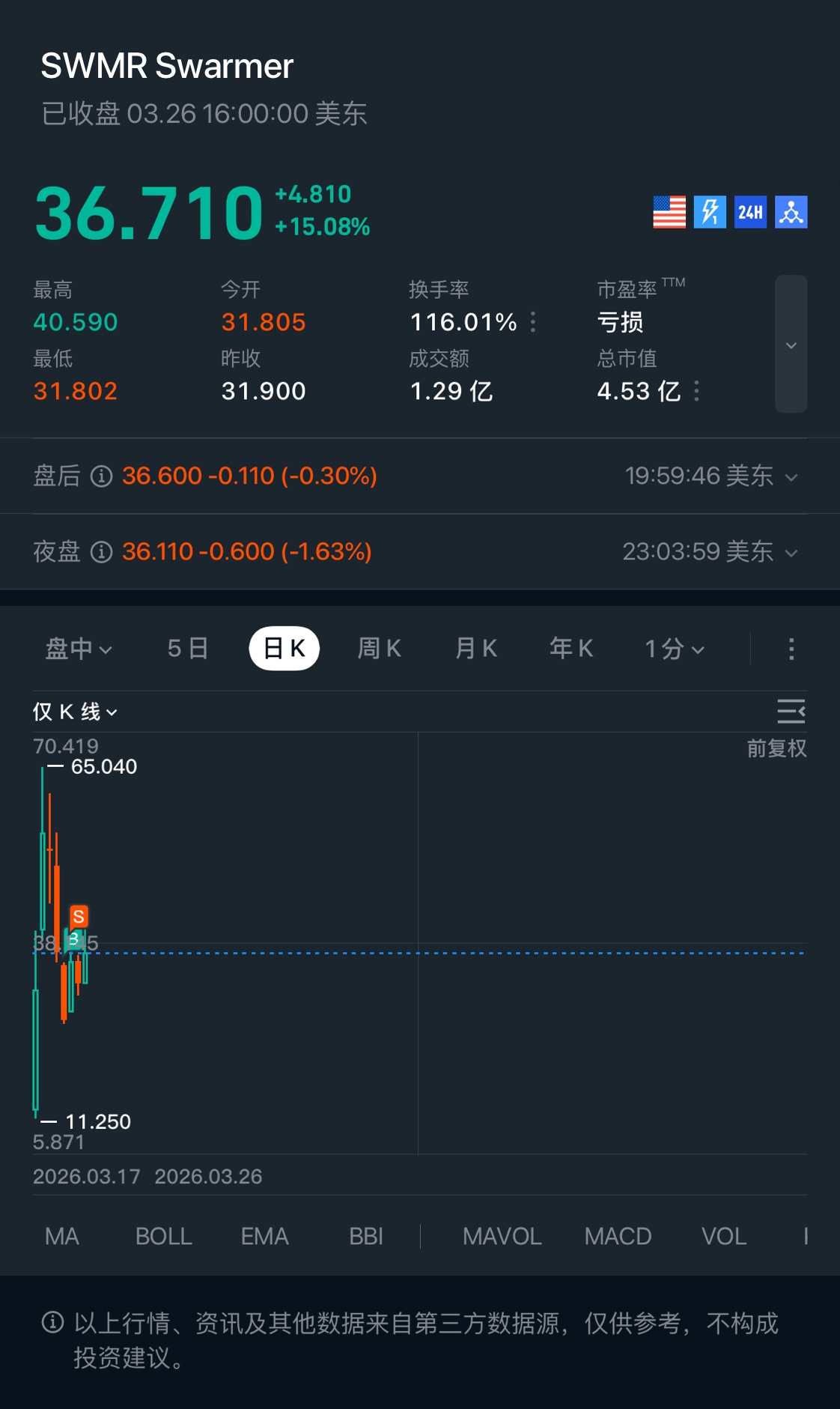Change the 前复权 adjustment setting
Viewport: 840px width, 1409px height.
point(776,748)
